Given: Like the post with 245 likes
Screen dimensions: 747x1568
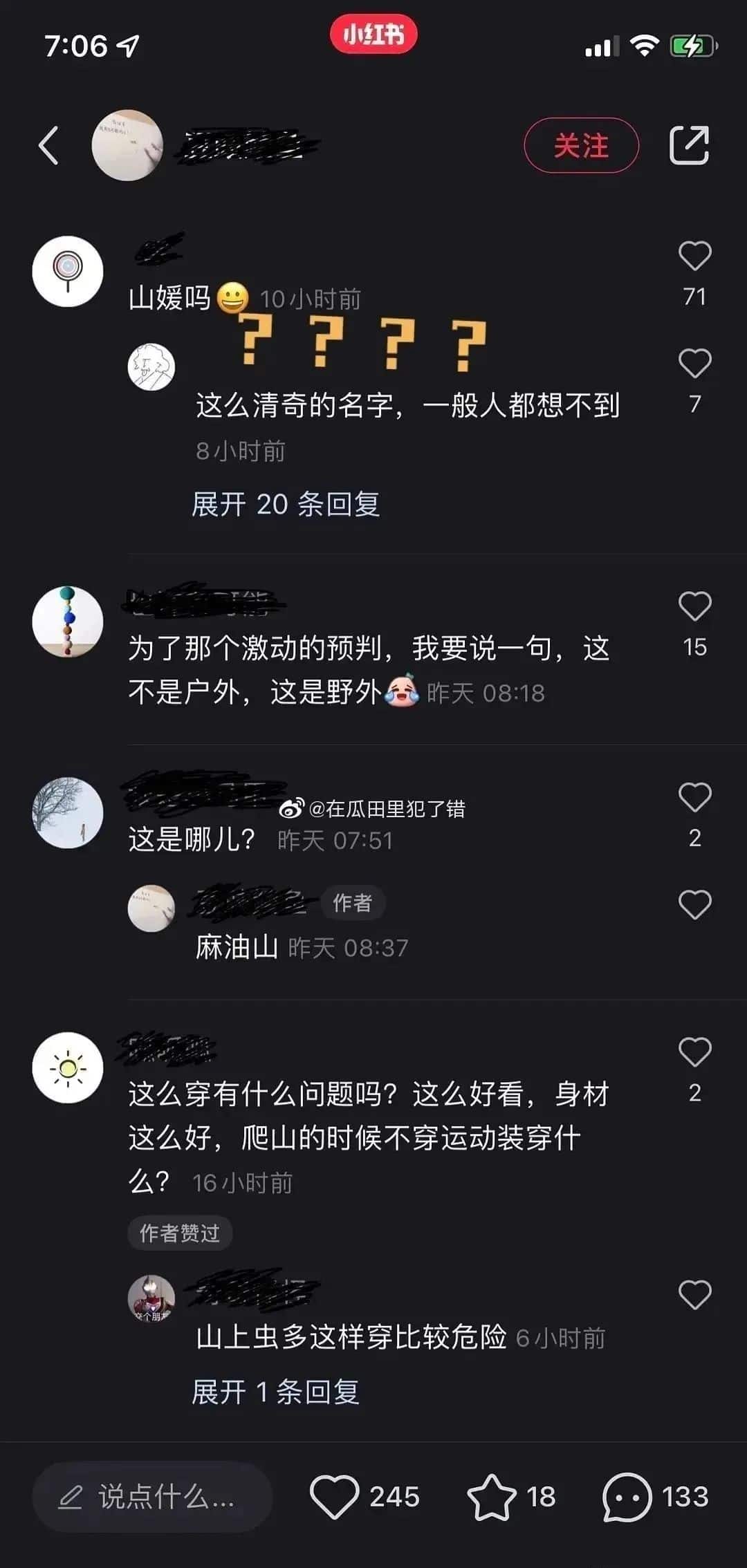Looking at the screenshot, I should pyautogui.click(x=335, y=1497).
